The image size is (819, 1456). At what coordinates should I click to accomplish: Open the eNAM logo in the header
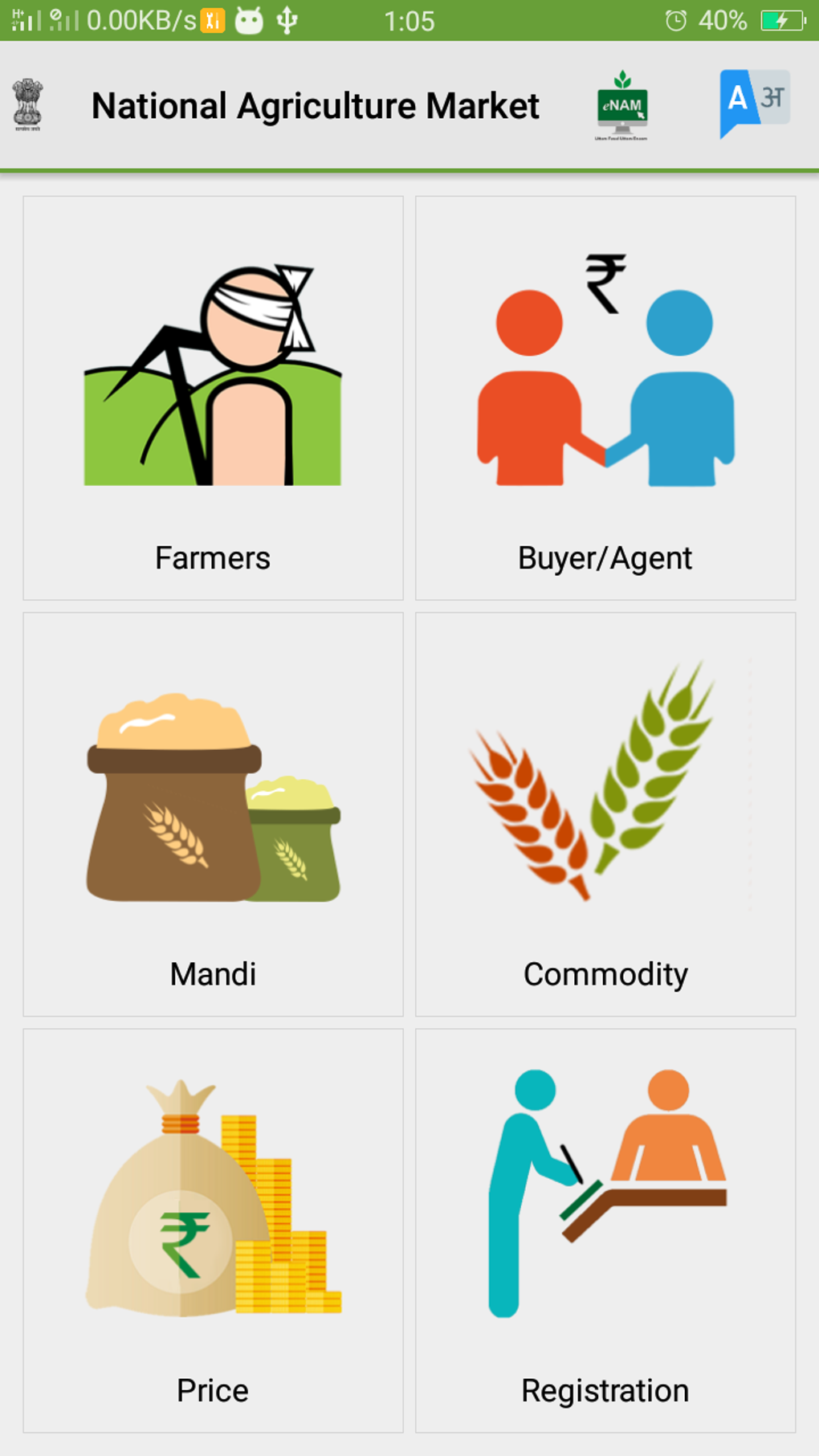click(620, 106)
